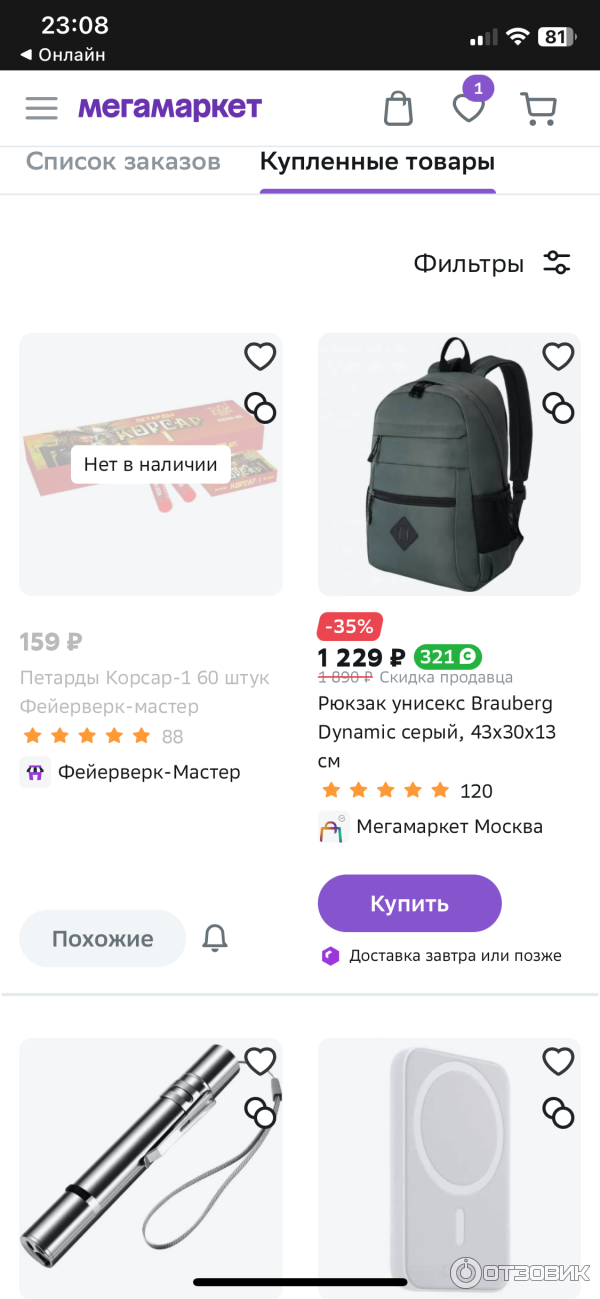
Task: Open Фильтры options
Action: click(491, 264)
